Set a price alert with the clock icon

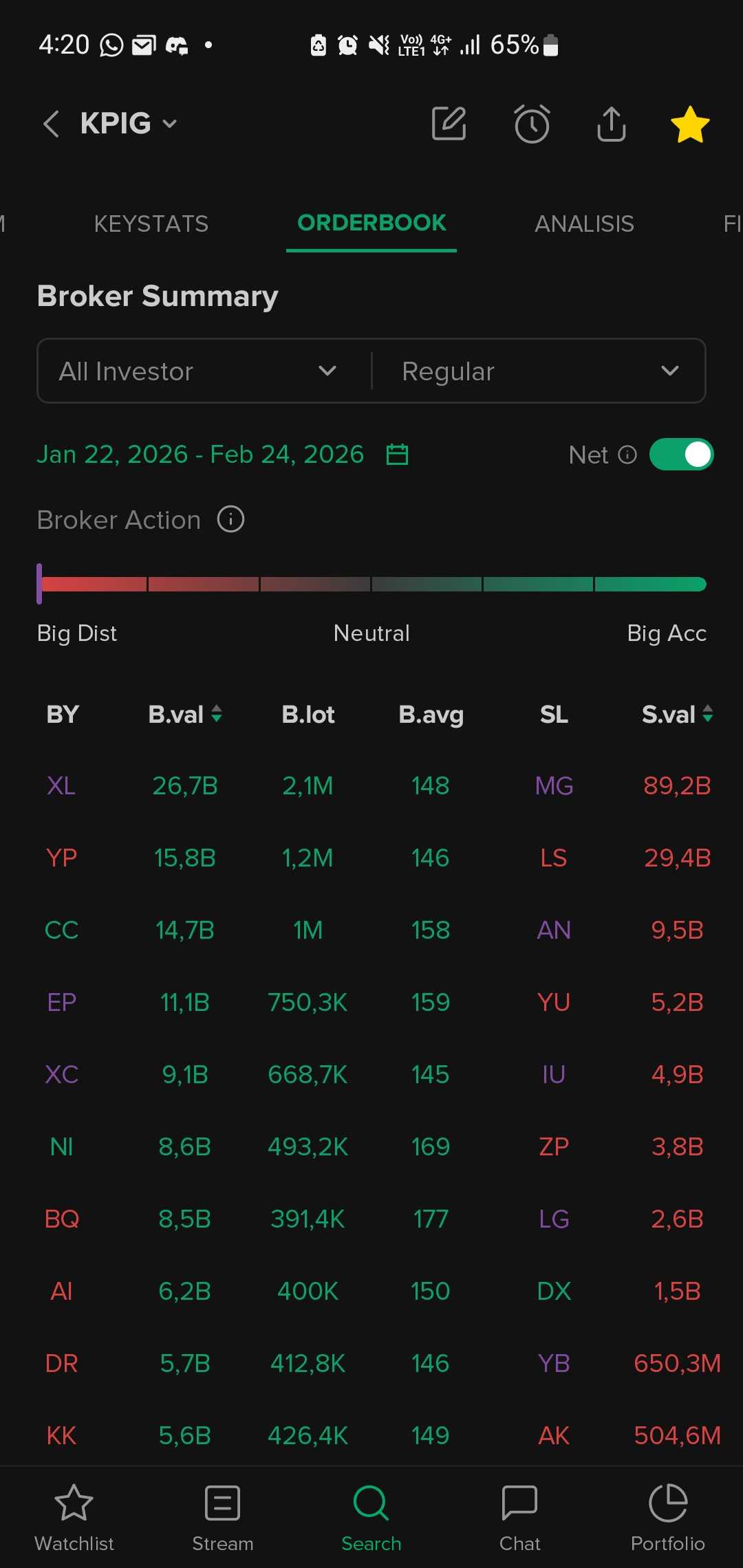pos(532,124)
